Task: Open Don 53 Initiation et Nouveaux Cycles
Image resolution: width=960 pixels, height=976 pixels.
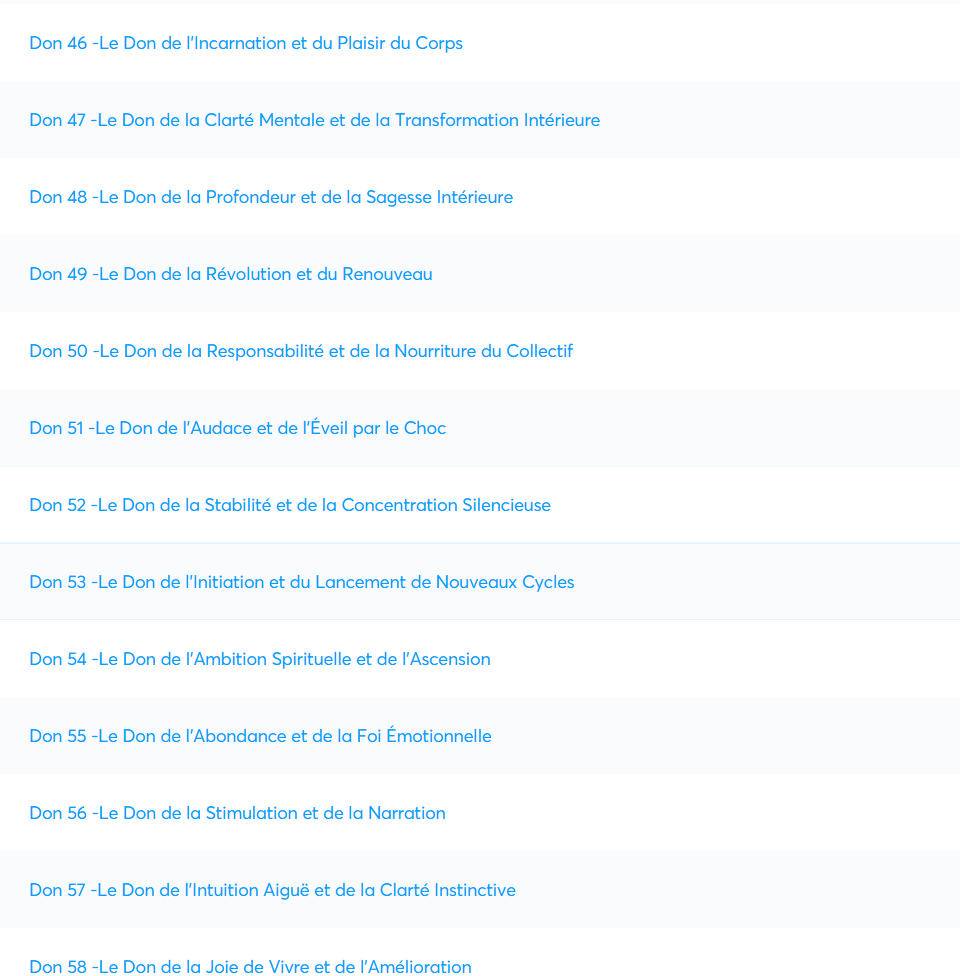Action: tap(302, 582)
